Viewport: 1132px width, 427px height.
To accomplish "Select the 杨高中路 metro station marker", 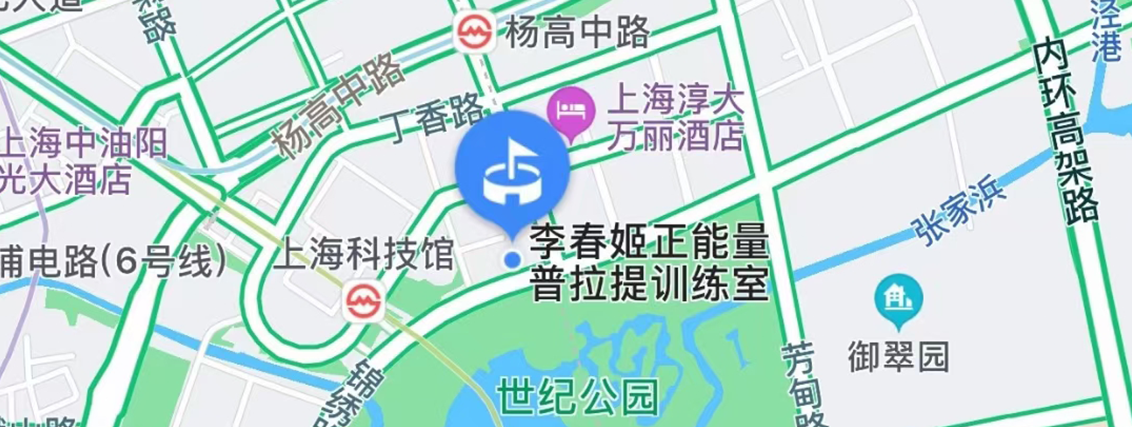I will (x=473, y=33).
